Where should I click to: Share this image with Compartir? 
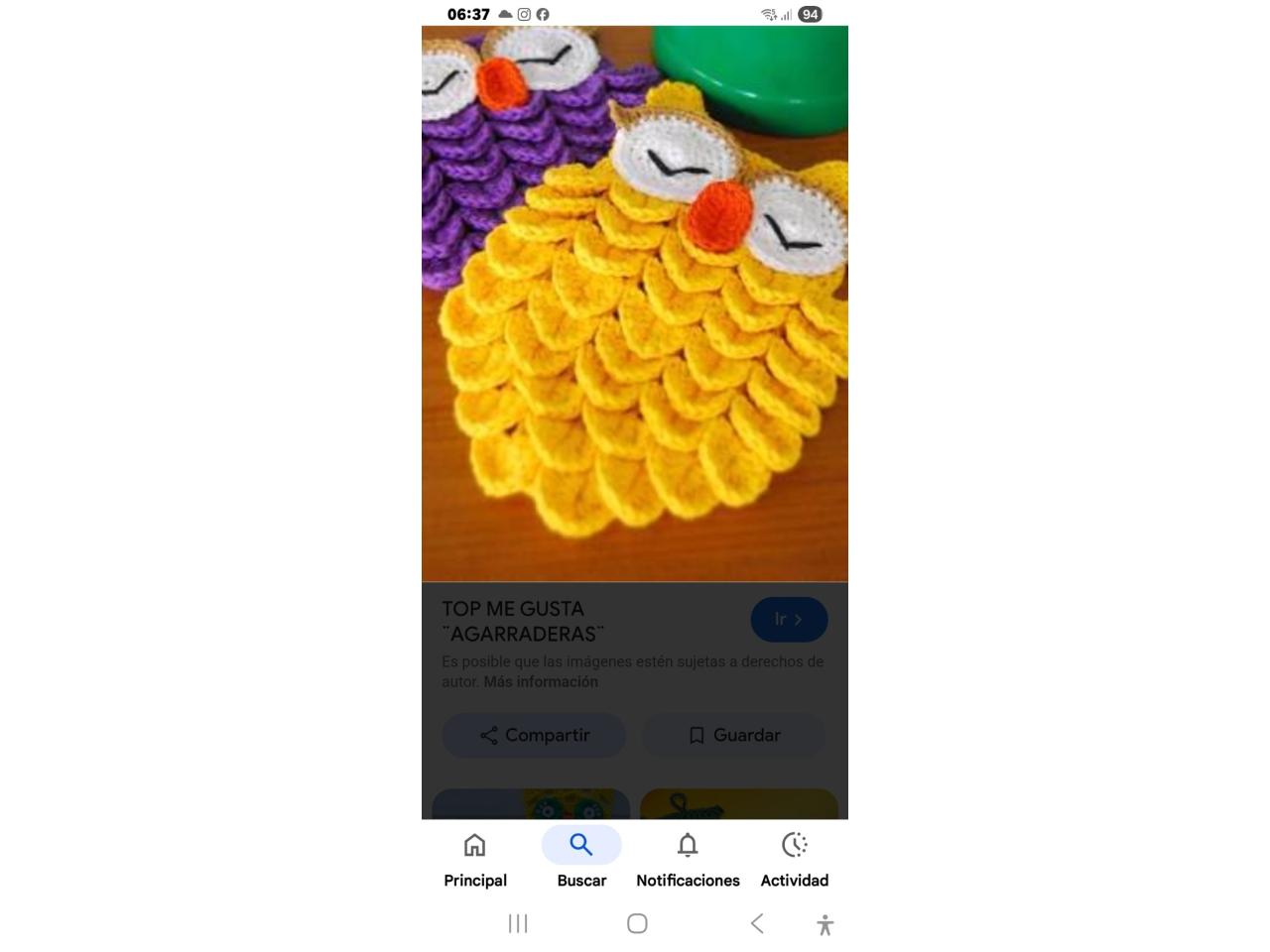click(534, 735)
